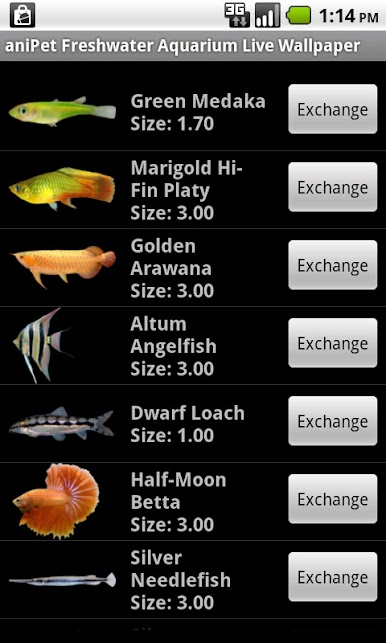Image resolution: width=386 pixels, height=643 pixels.
Task: Exchange the Dwarf Loach
Action: pos(333,421)
